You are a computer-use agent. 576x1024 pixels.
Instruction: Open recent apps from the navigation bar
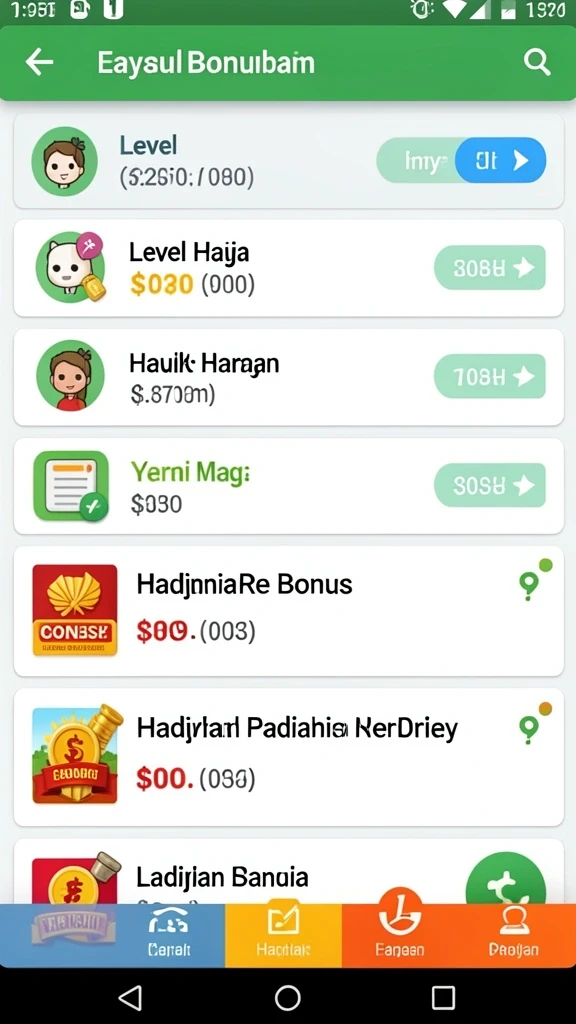point(443,997)
